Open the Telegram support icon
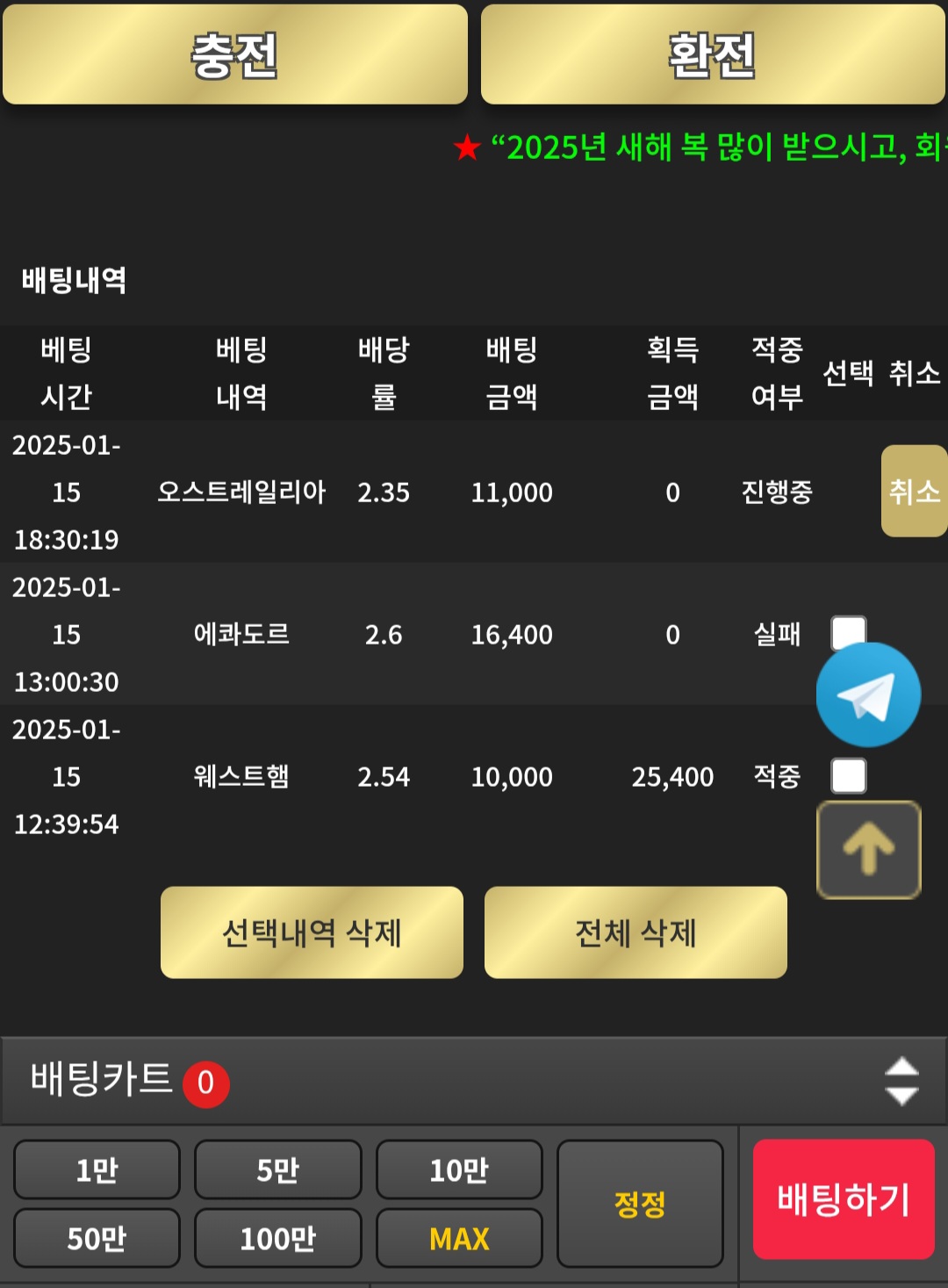The height and width of the screenshot is (1288, 948). pos(868,694)
